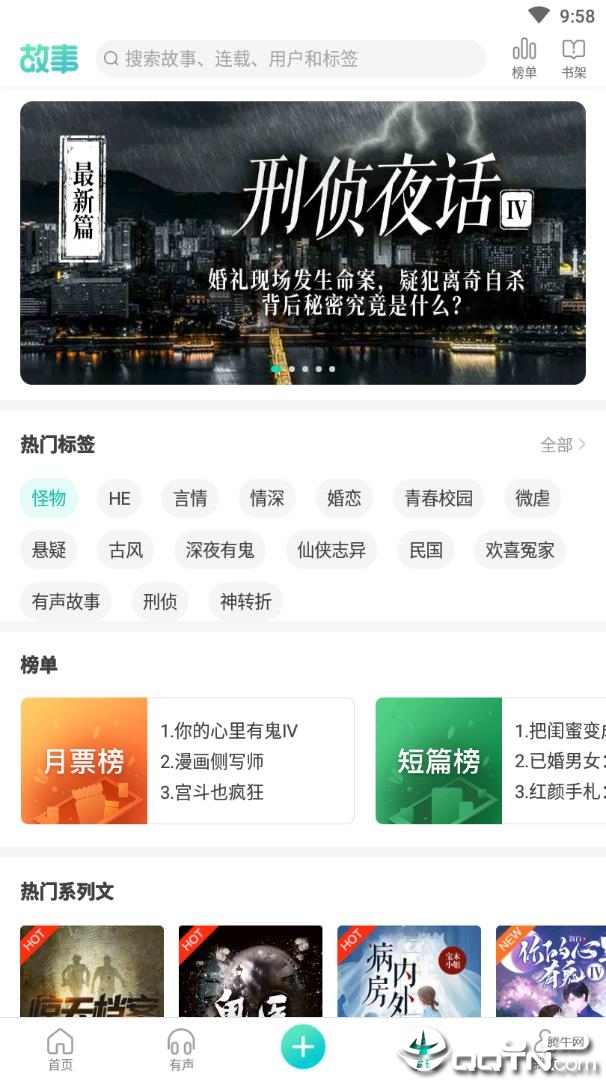Select the 有声故事 tag

[66, 602]
